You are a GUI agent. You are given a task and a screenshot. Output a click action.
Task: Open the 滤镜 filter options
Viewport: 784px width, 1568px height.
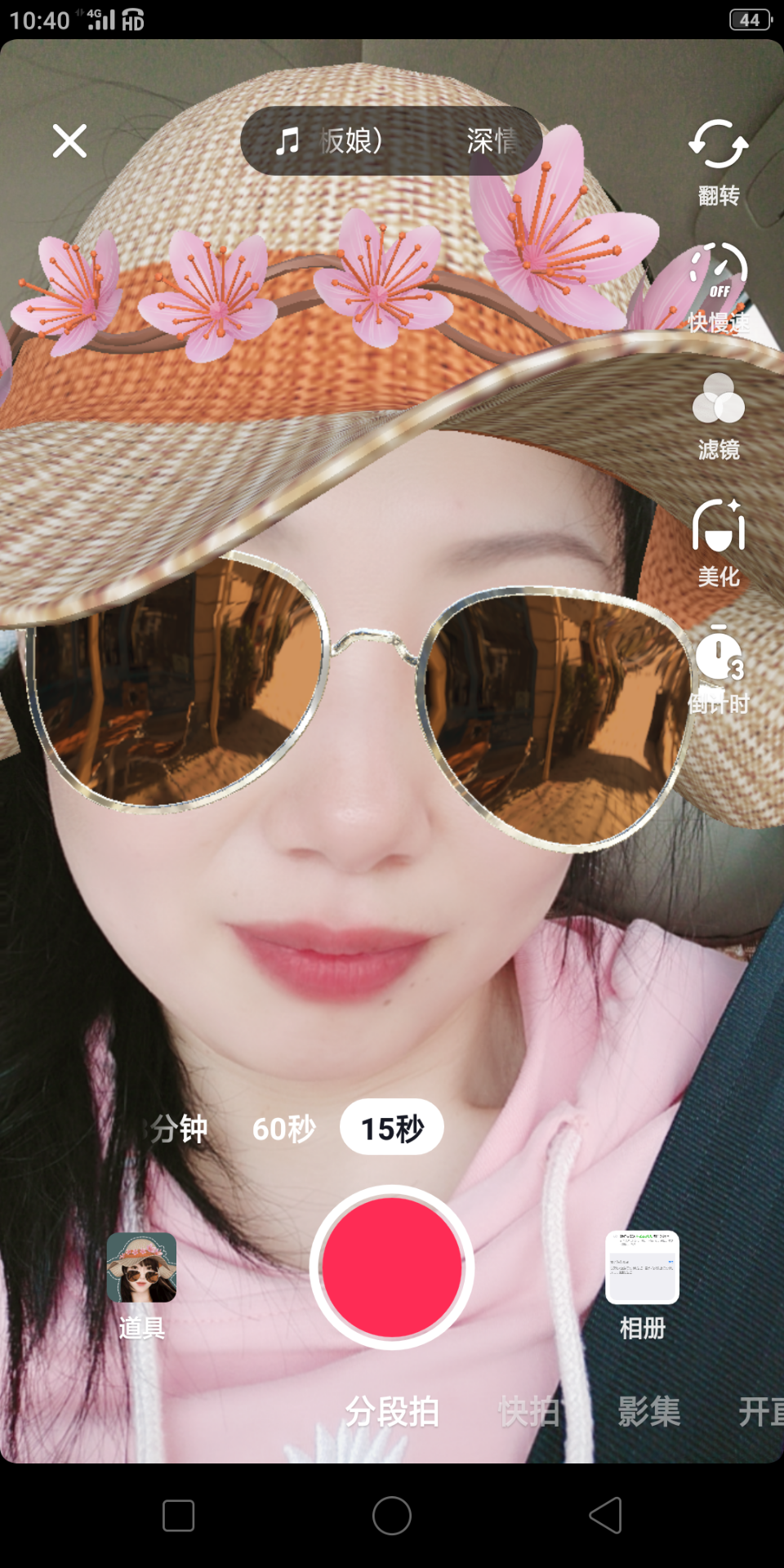click(718, 415)
